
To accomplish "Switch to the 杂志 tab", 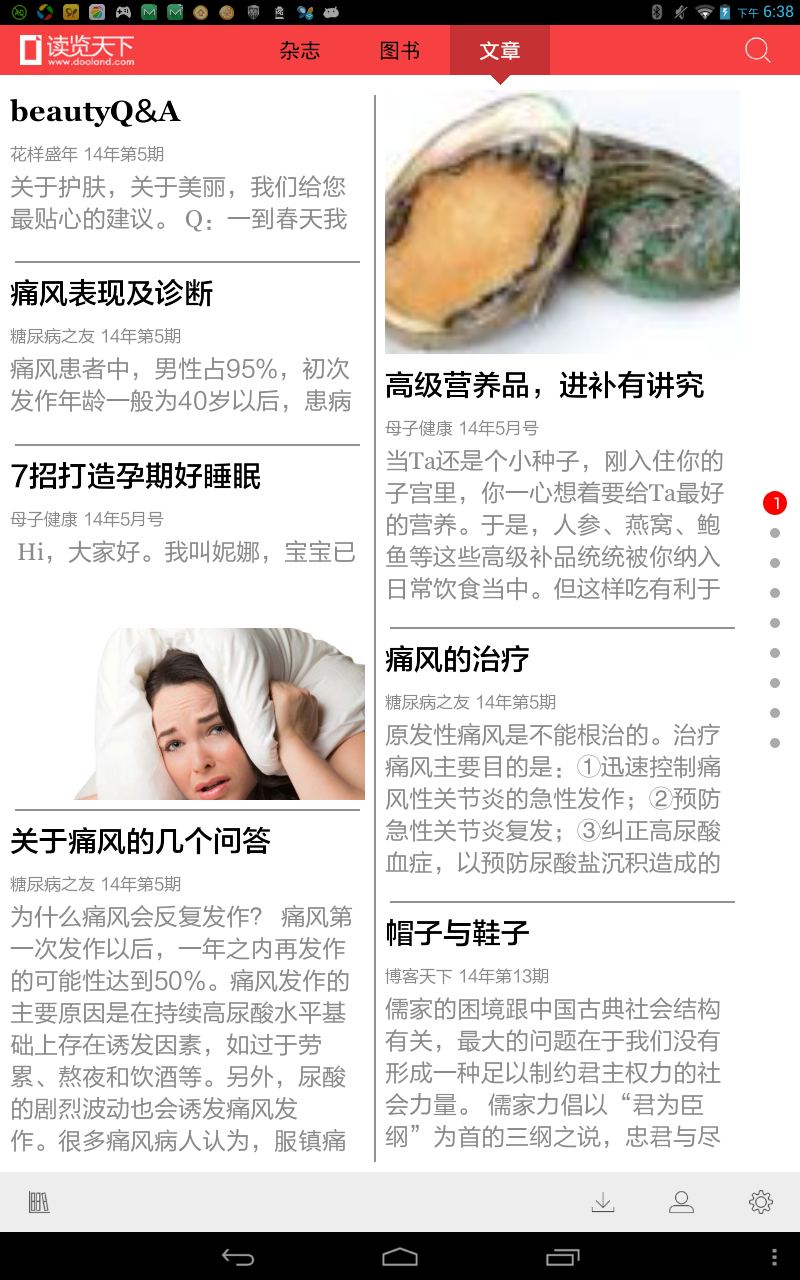I will click(x=300, y=50).
